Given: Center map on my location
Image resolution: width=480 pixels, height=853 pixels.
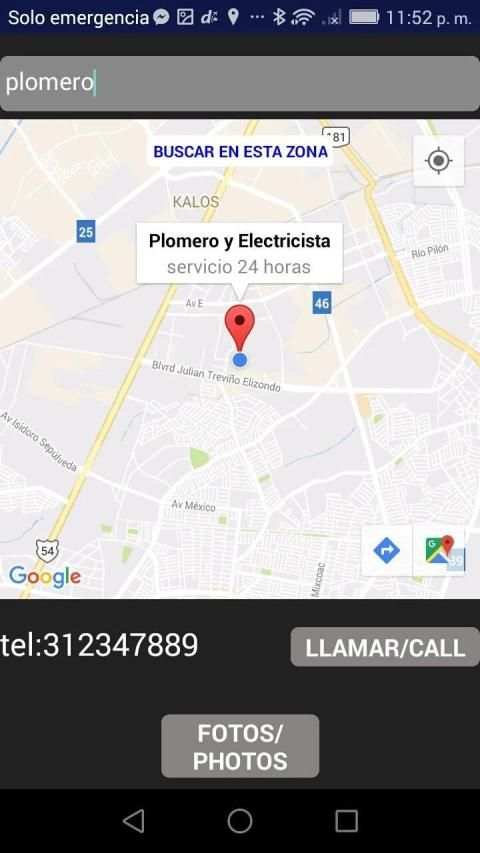Looking at the screenshot, I should tap(439, 161).
